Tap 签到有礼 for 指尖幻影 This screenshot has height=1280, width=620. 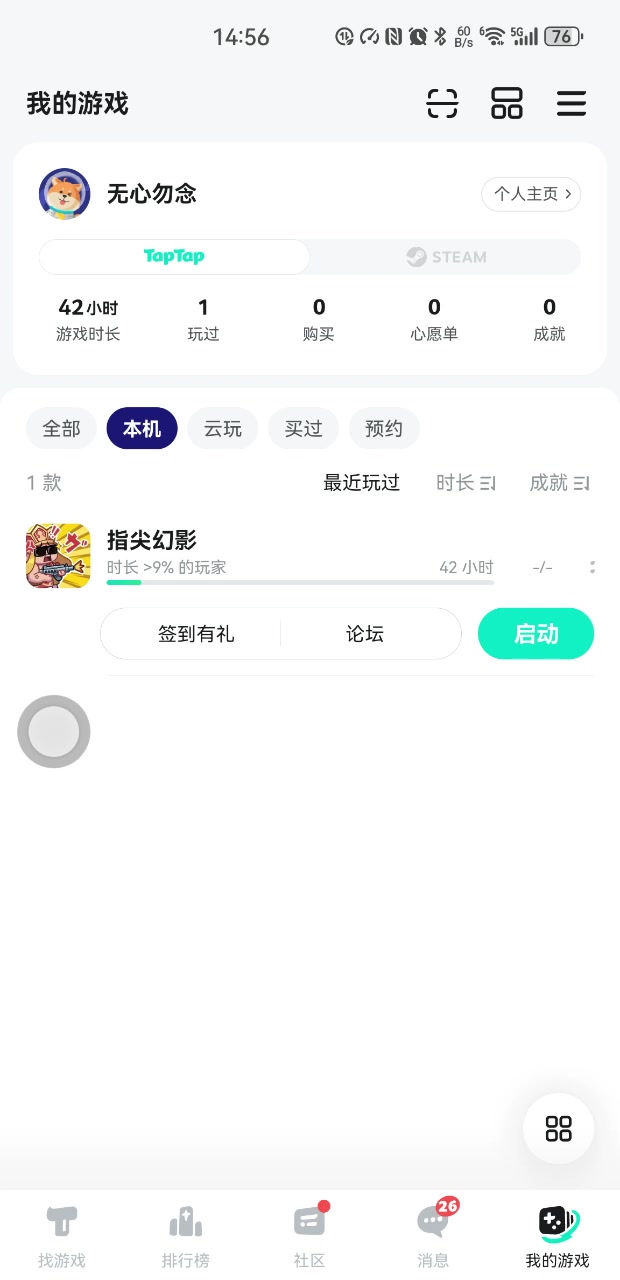pyautogui.click(x=196, y=634)
